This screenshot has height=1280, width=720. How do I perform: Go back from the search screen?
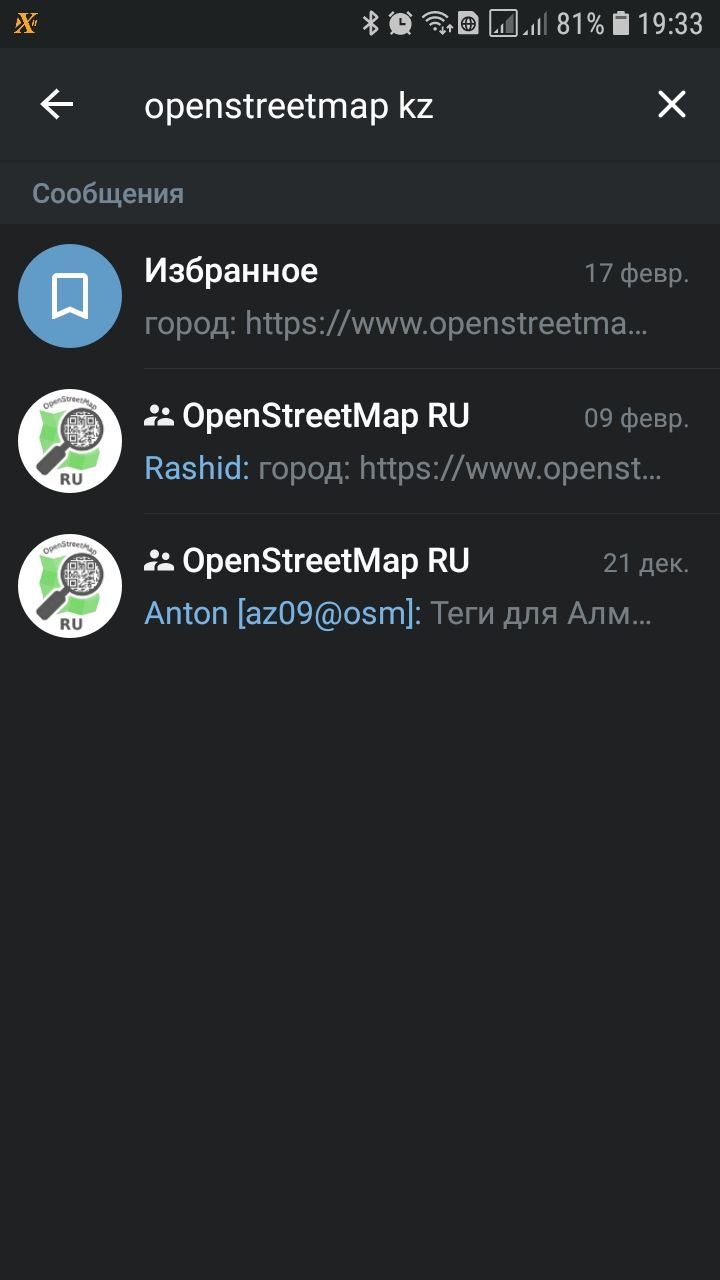(57, 104)
